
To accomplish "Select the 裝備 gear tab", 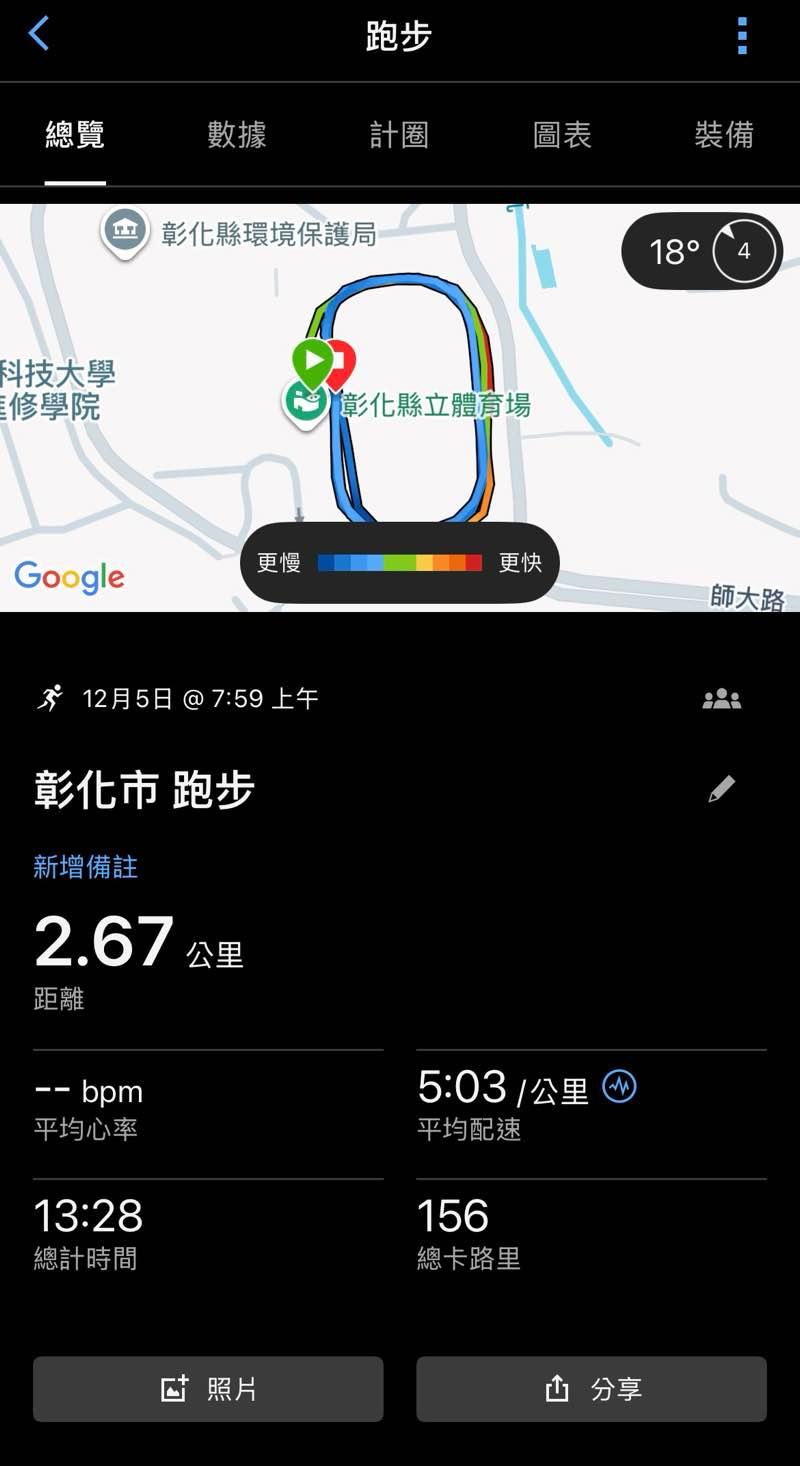I will pyautogui.click(x=724, y=135).
